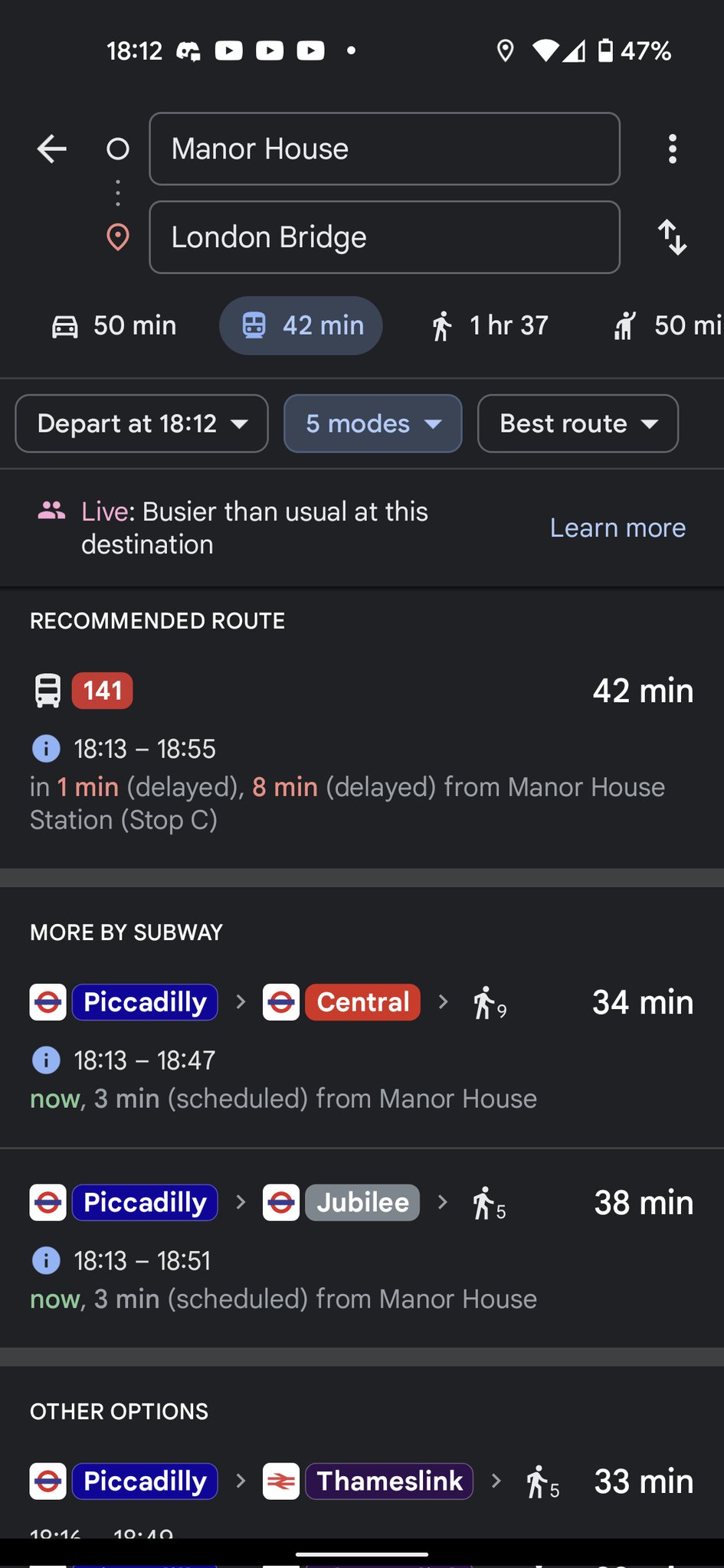Select the Piccadilly to Central 34 min route
724x1568 pixels.
tap(362, 1049)
